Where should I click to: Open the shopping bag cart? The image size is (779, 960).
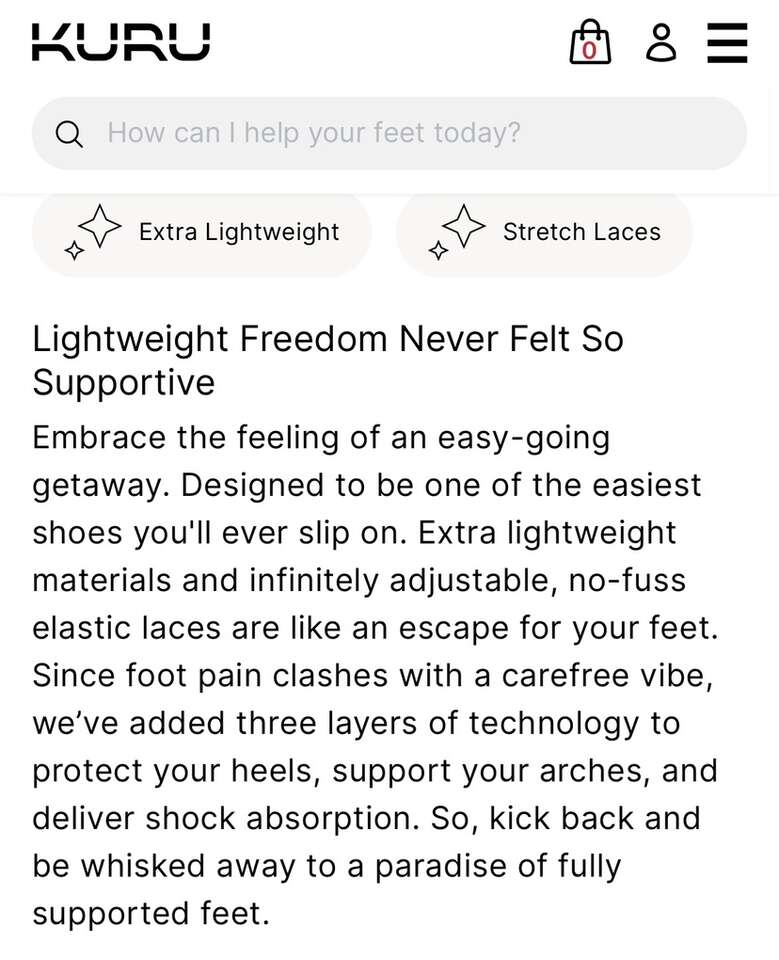pyautogui.click(x=590, y=43)
